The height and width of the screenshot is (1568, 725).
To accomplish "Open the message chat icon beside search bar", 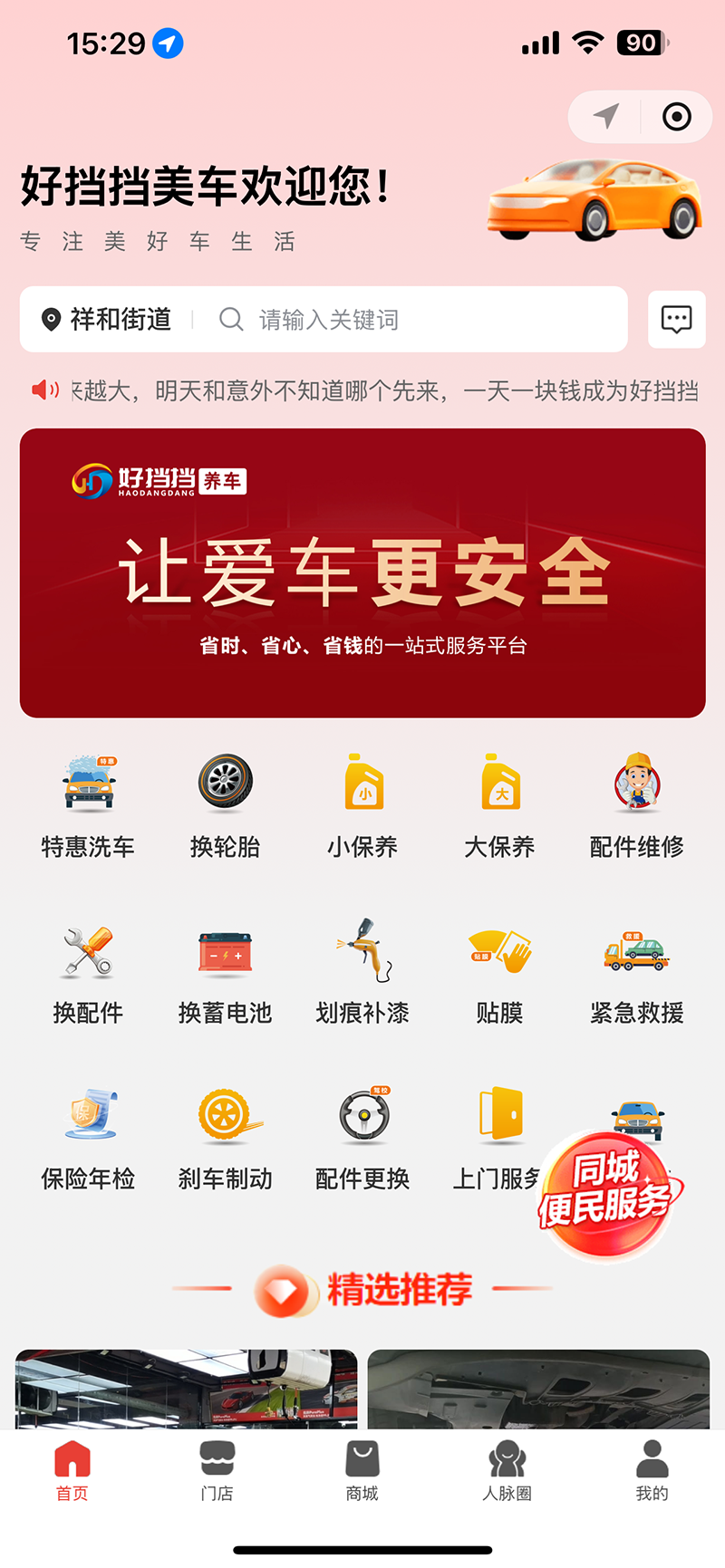I will pos(677,319).
